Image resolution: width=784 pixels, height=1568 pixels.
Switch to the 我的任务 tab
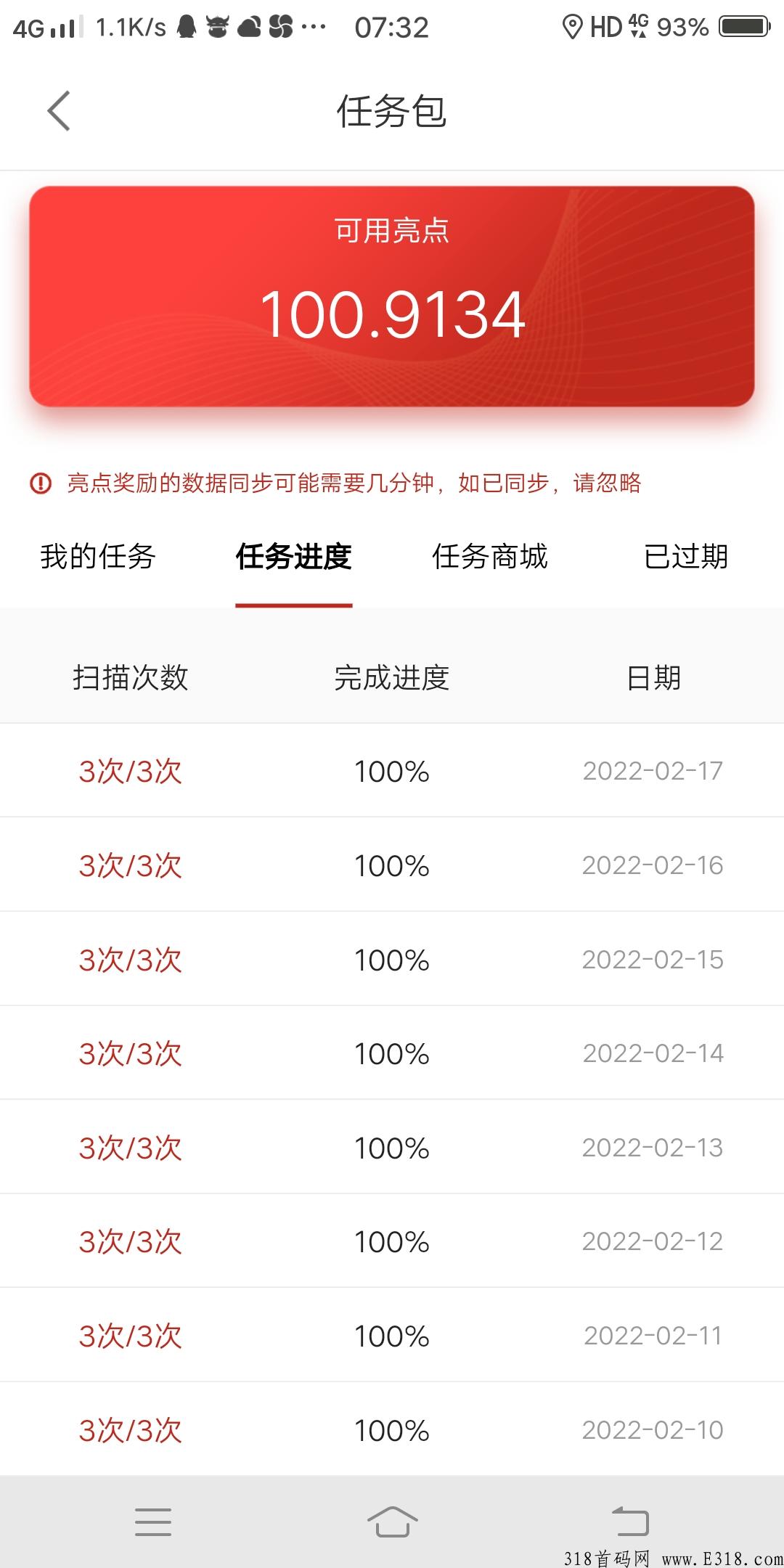click(98, 557)
